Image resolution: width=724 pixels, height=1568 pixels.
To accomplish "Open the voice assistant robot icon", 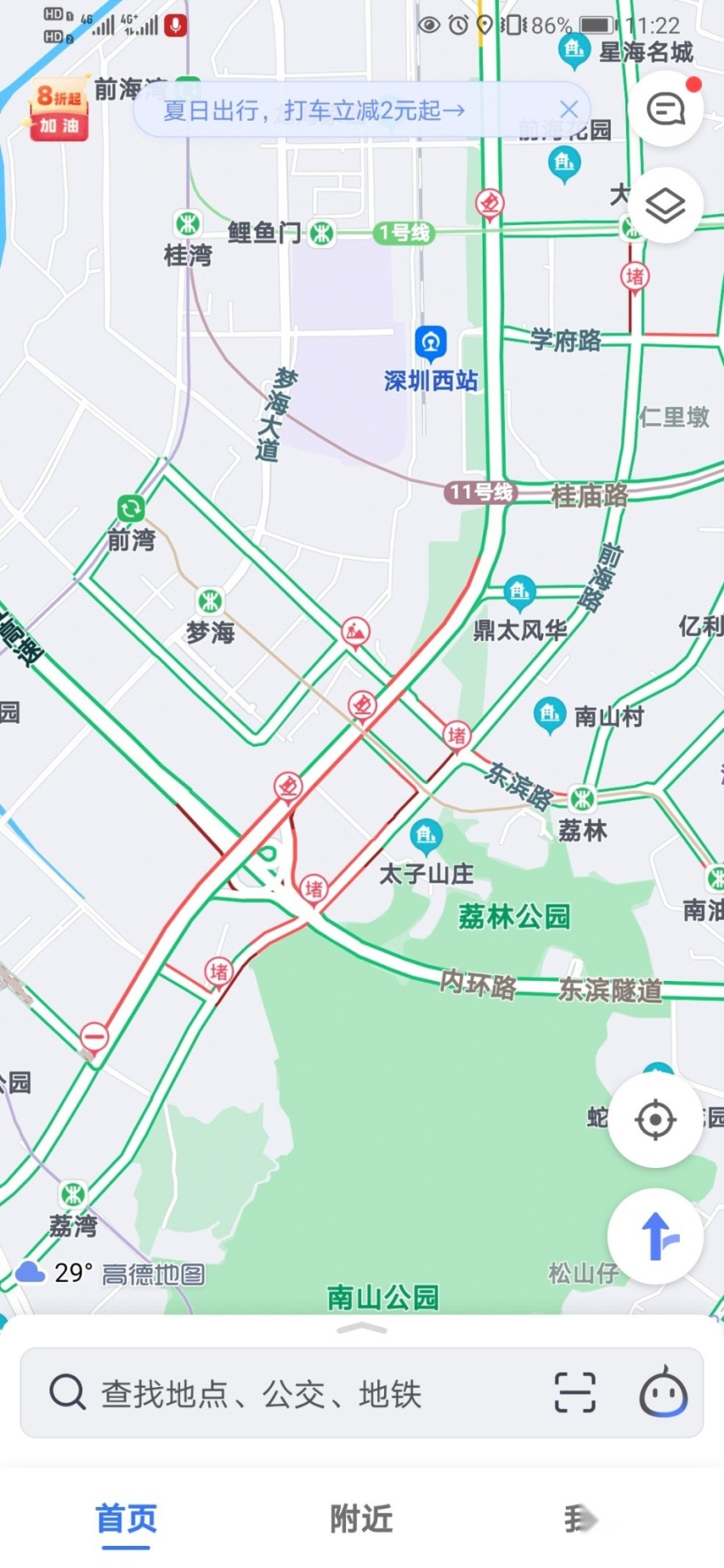I will 663,1392.
